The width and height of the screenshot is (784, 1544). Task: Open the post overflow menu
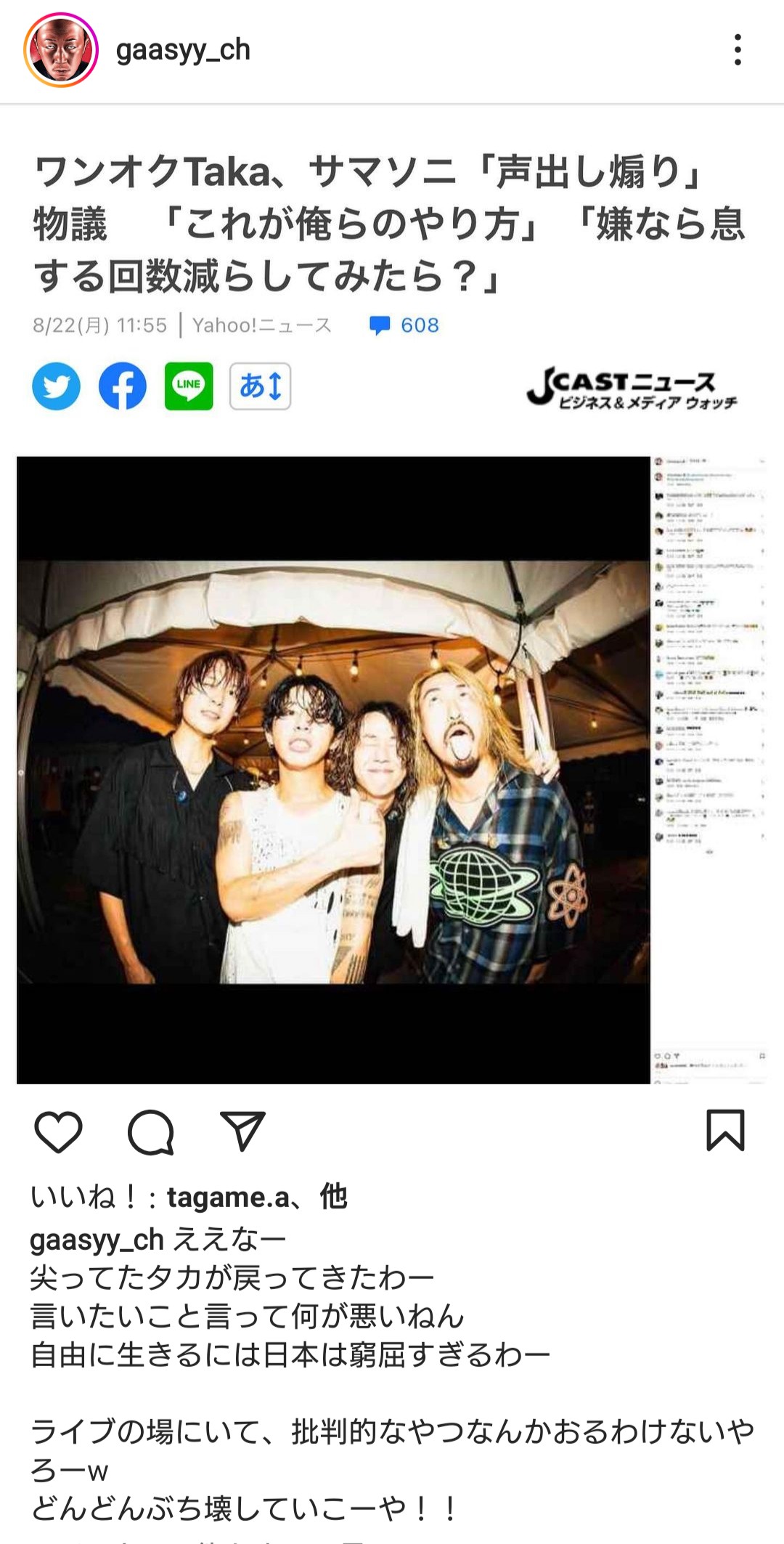click(738, 50)
